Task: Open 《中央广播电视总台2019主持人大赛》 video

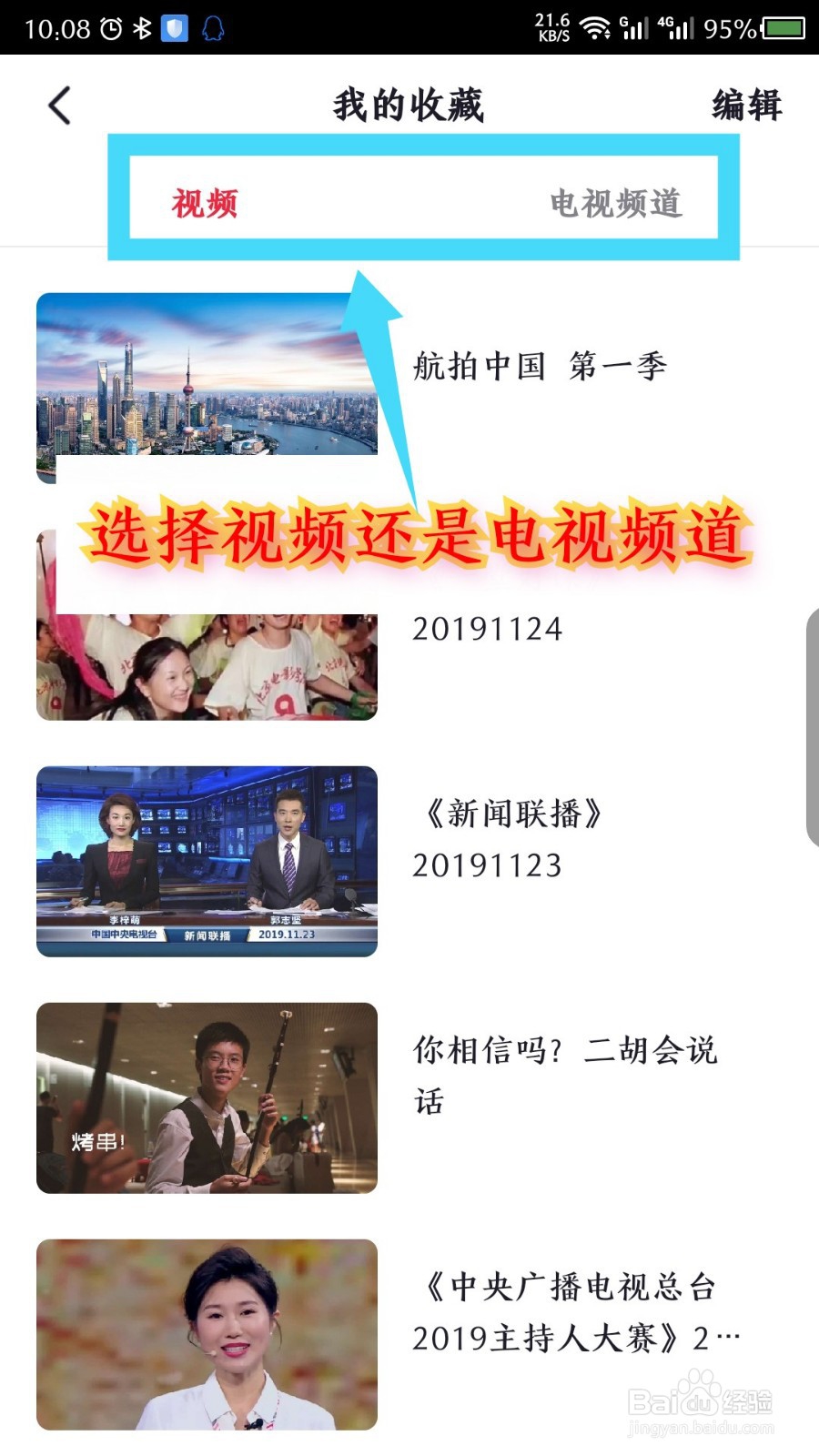Action: tap(207, 1334)
